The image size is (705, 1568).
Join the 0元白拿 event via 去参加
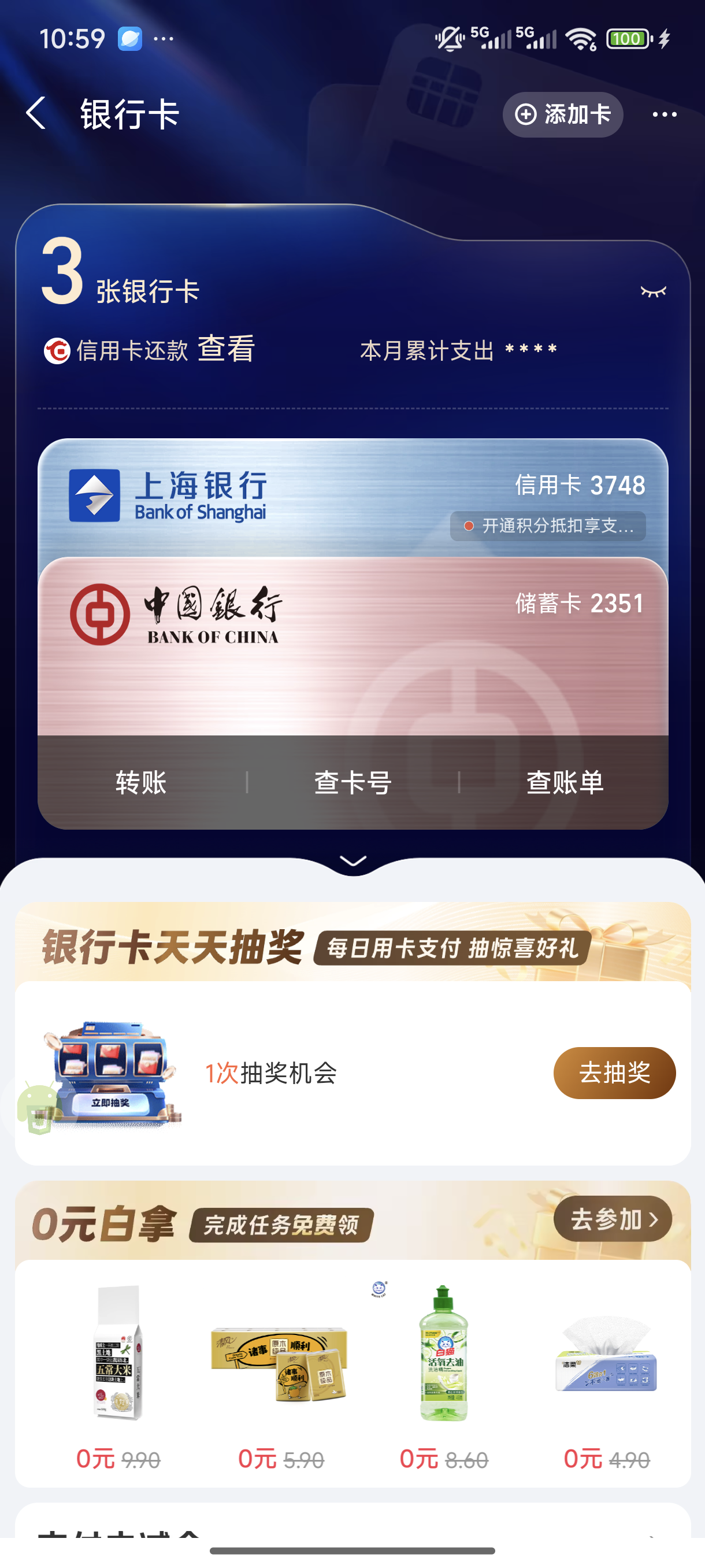[613, 1219]
